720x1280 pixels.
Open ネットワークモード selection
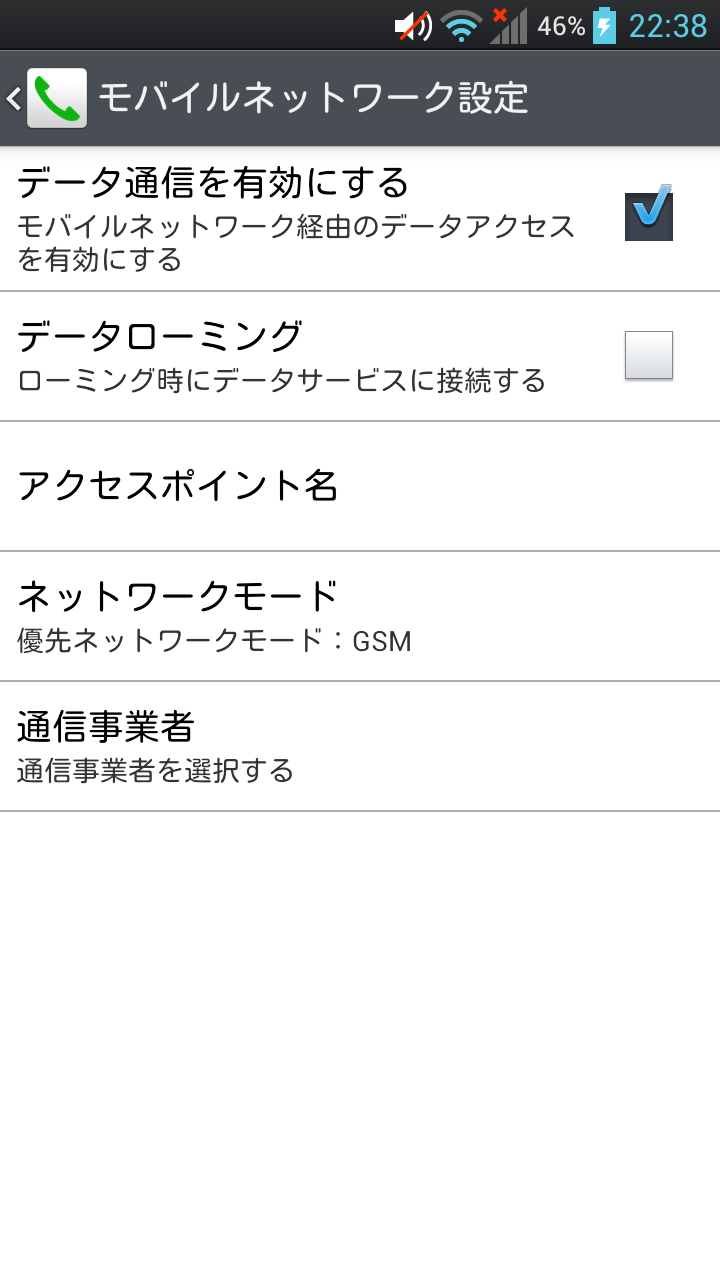pos(360,616)
